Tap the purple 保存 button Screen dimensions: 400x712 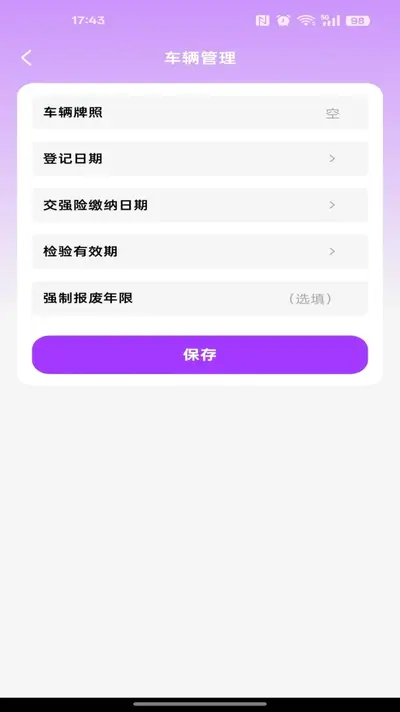click(x=200, y=355)
